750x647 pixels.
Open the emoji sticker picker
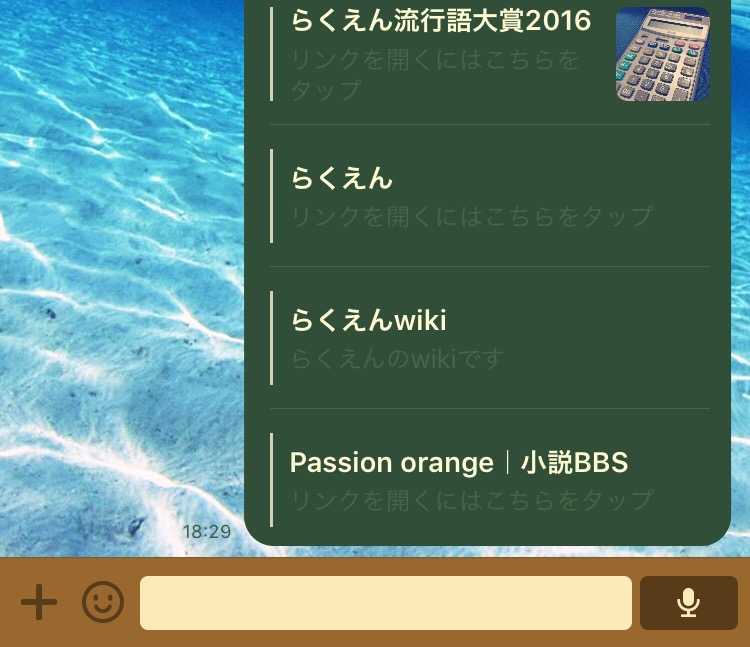103,603
